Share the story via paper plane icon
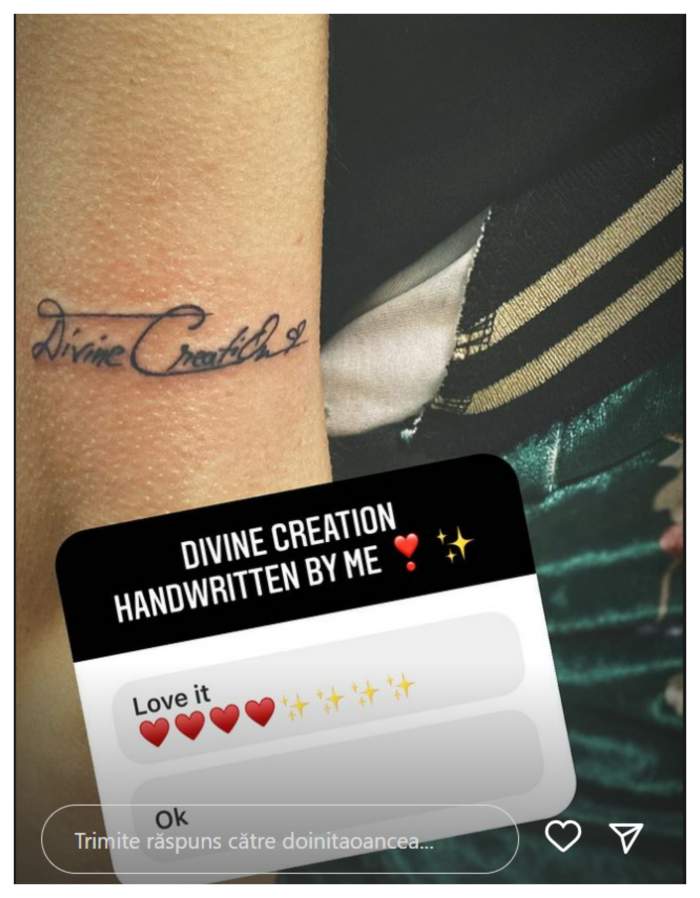Screen dimensions: 700x898 click(625, 837)
